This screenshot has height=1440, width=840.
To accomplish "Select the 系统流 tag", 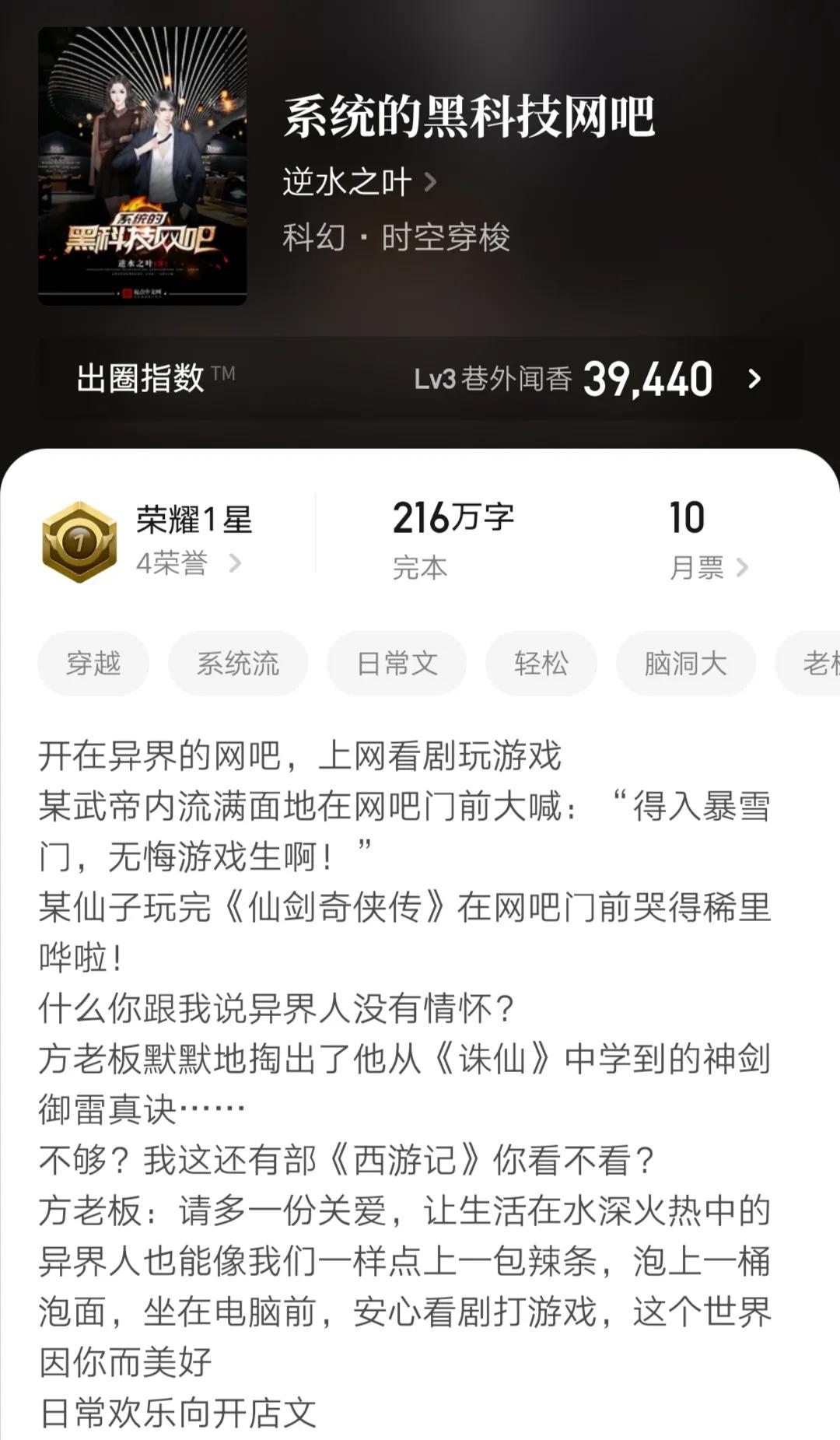I will 238,663.
